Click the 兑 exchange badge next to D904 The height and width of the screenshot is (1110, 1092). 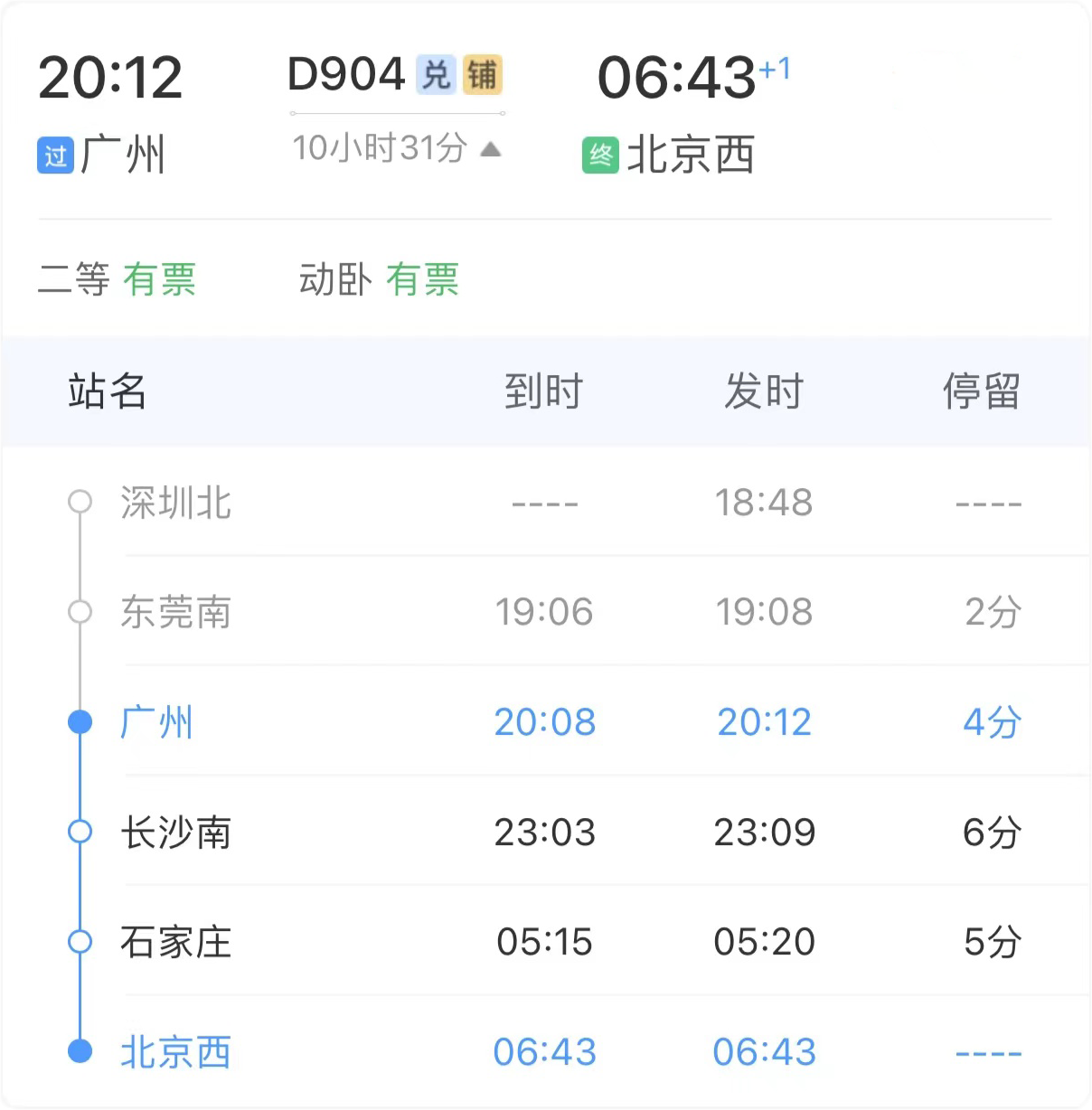click(435, 76)
